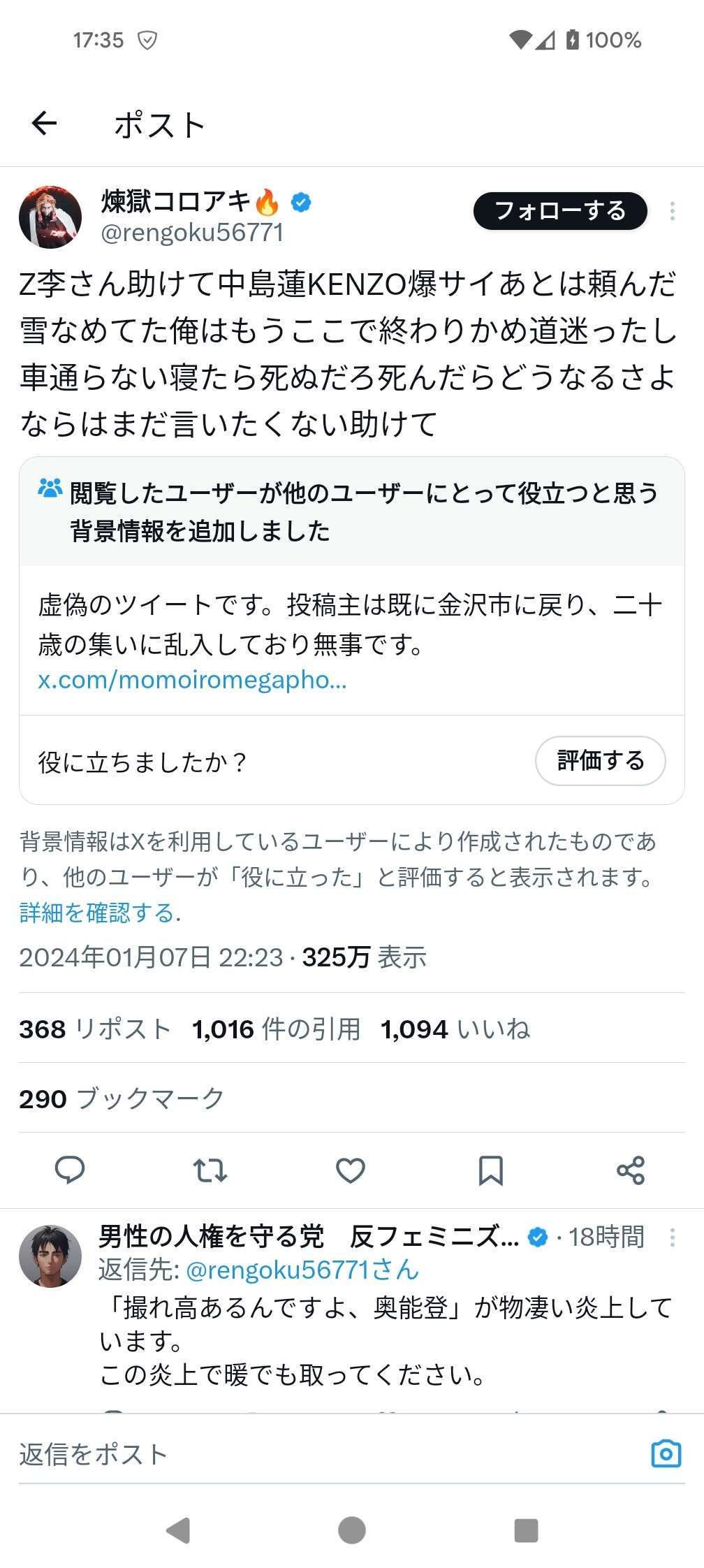Open the x.com/momoiromegapho link

click(x=192, y=680)
